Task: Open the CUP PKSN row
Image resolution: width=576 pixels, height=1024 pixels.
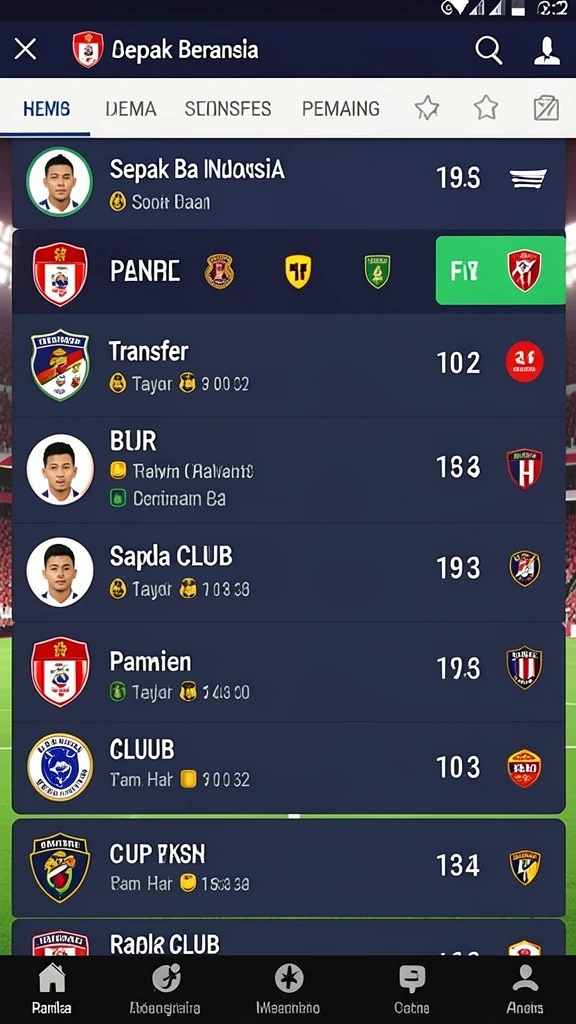Action: point(289,868)
